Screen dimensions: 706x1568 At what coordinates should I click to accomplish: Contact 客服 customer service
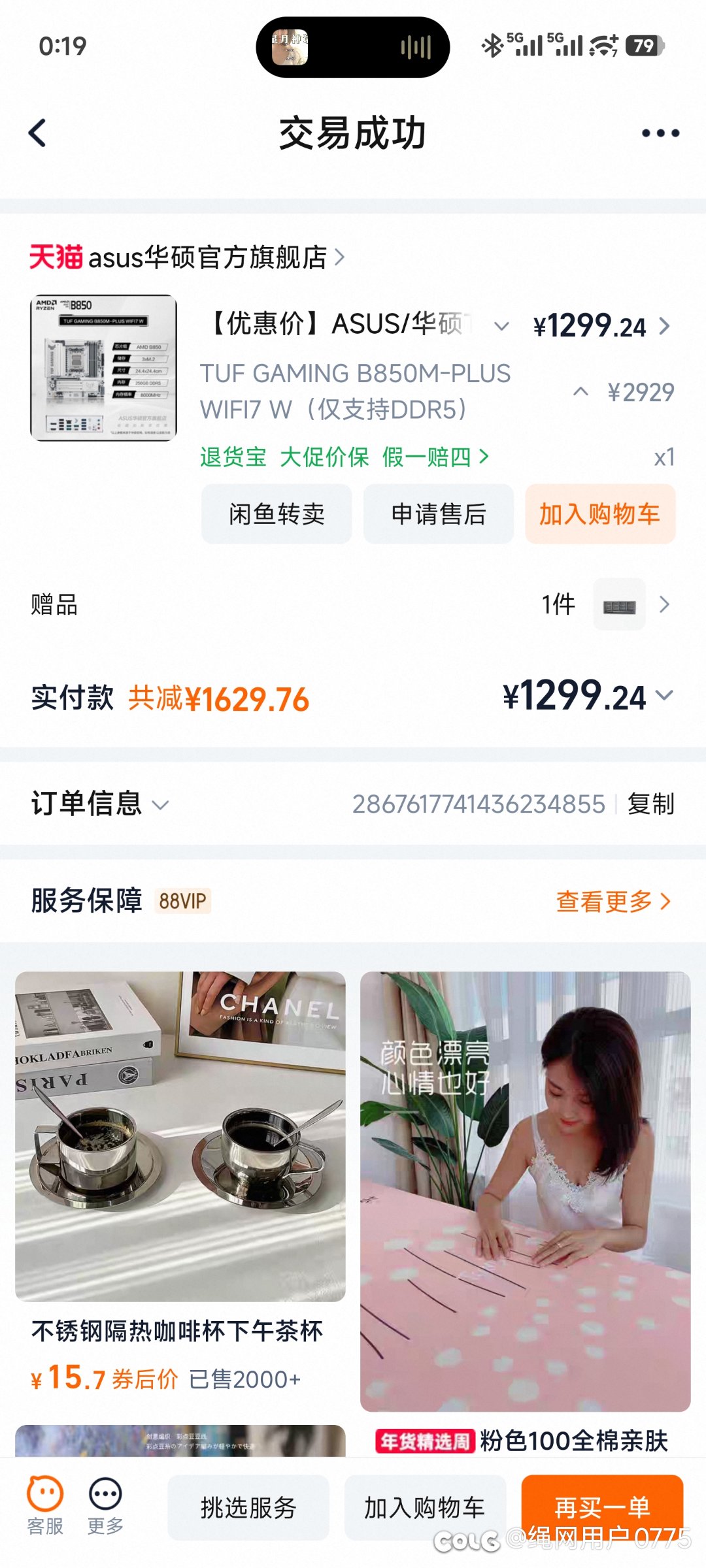click(x=45, y=1505)
